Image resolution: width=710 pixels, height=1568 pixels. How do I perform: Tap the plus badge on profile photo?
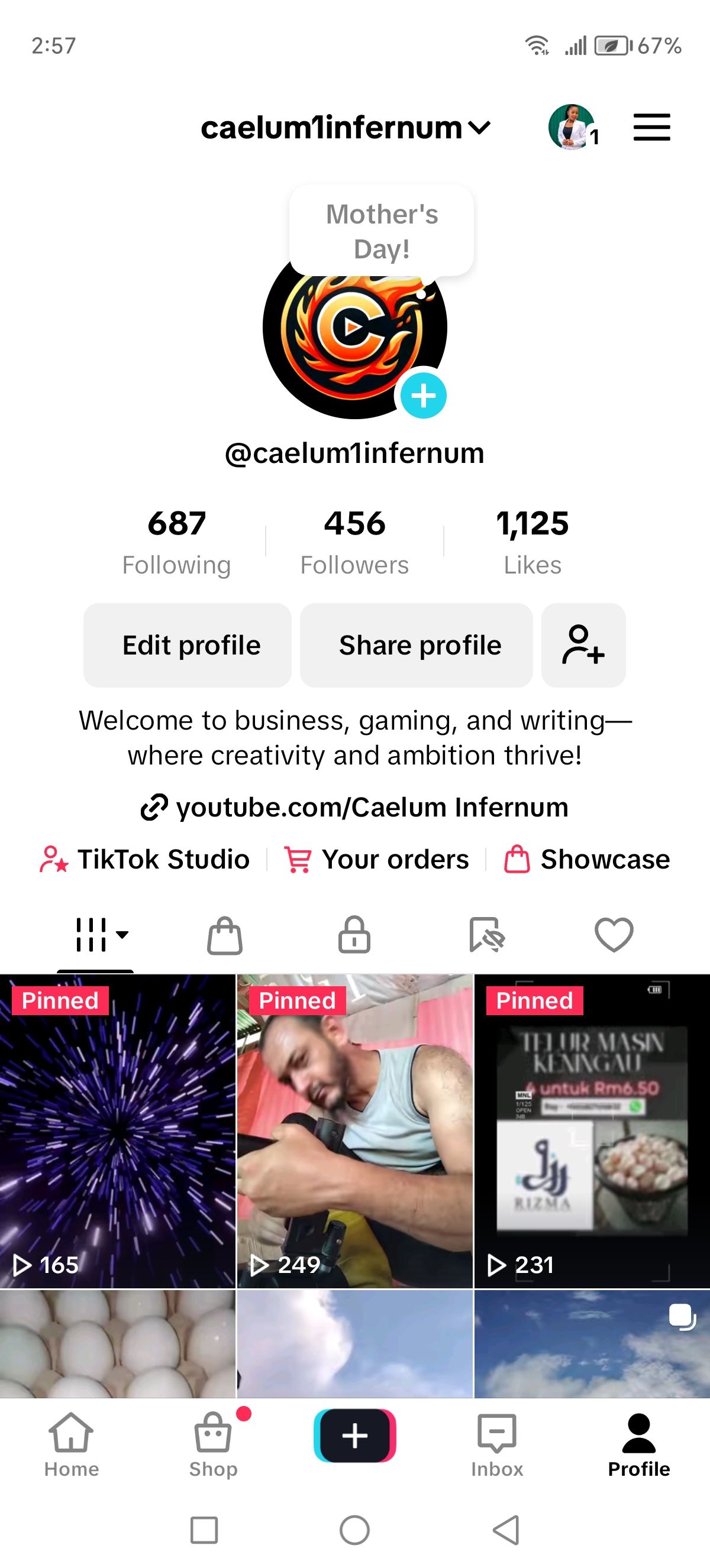tap(423, 396)
